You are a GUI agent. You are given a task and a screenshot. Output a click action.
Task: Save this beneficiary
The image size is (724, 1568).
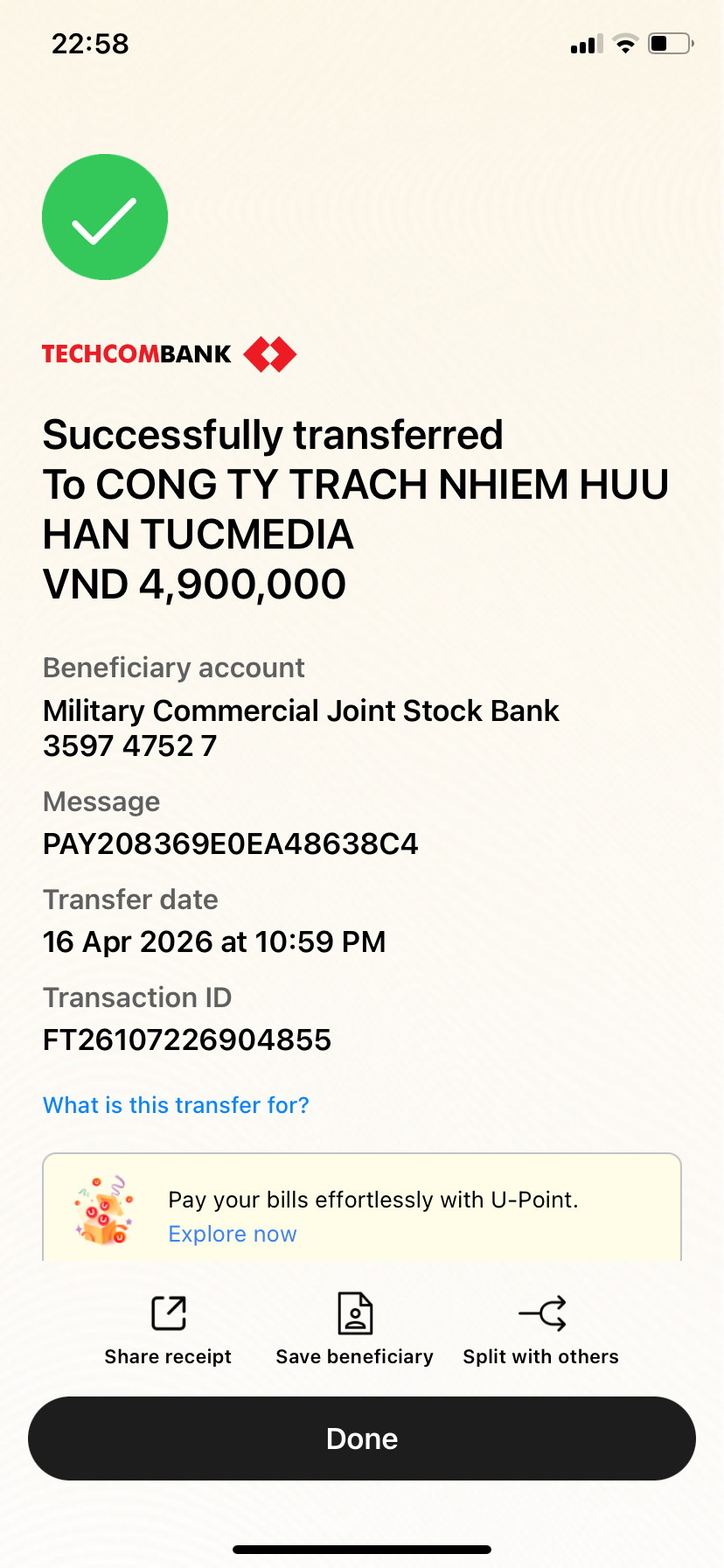pos(355,1328)
